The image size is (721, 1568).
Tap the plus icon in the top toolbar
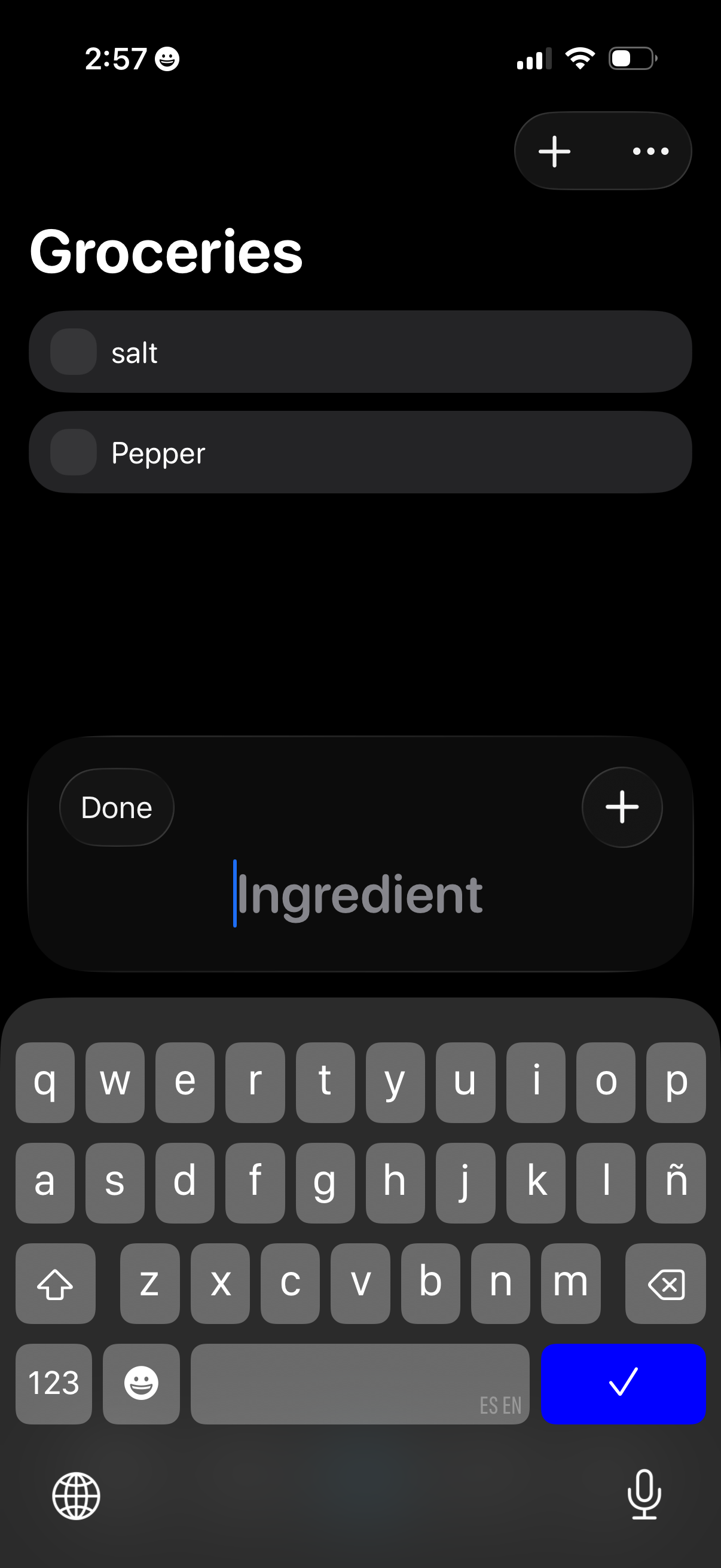point(555,151)
